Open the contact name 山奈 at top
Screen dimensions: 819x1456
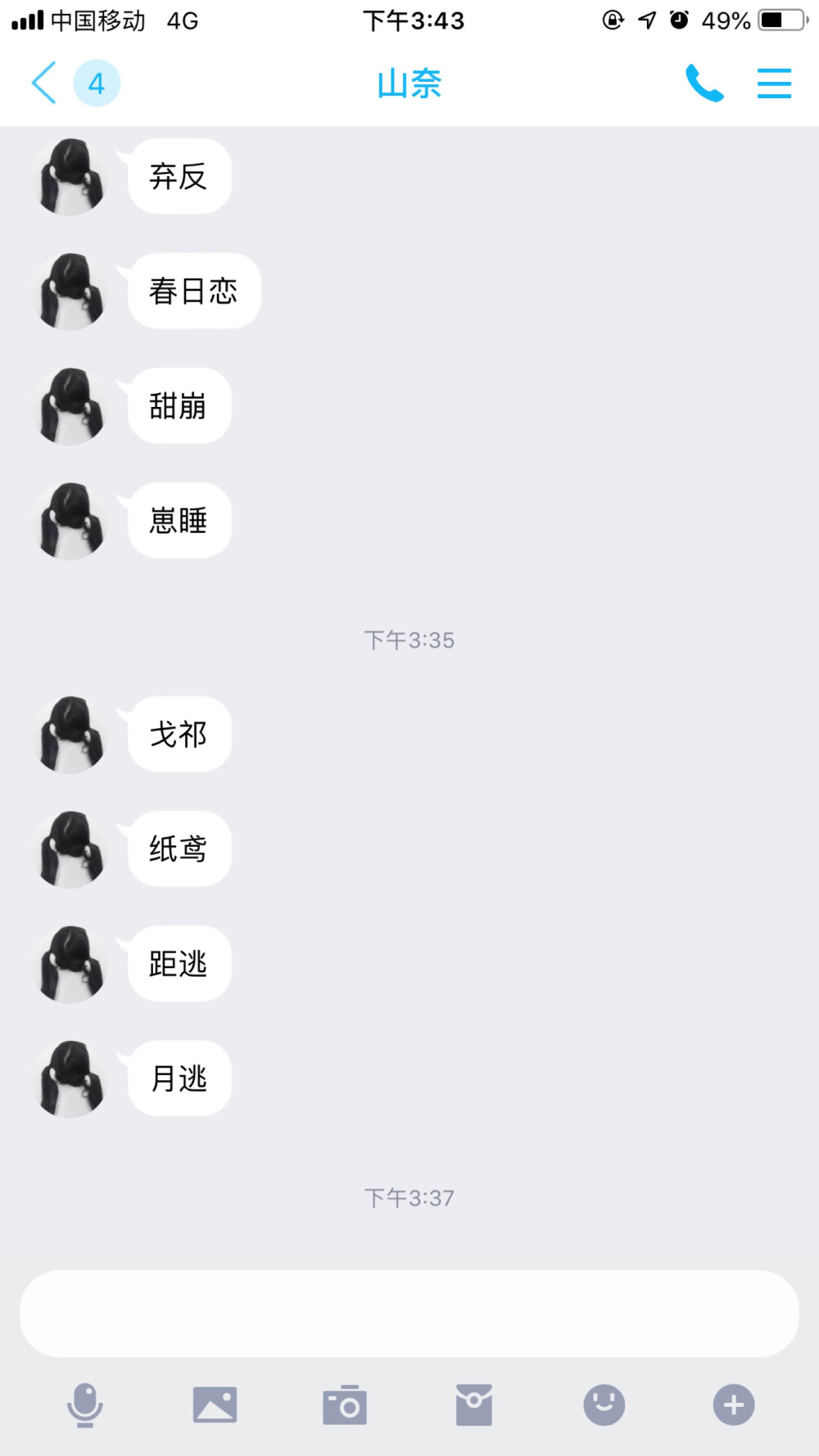[409, 83]
